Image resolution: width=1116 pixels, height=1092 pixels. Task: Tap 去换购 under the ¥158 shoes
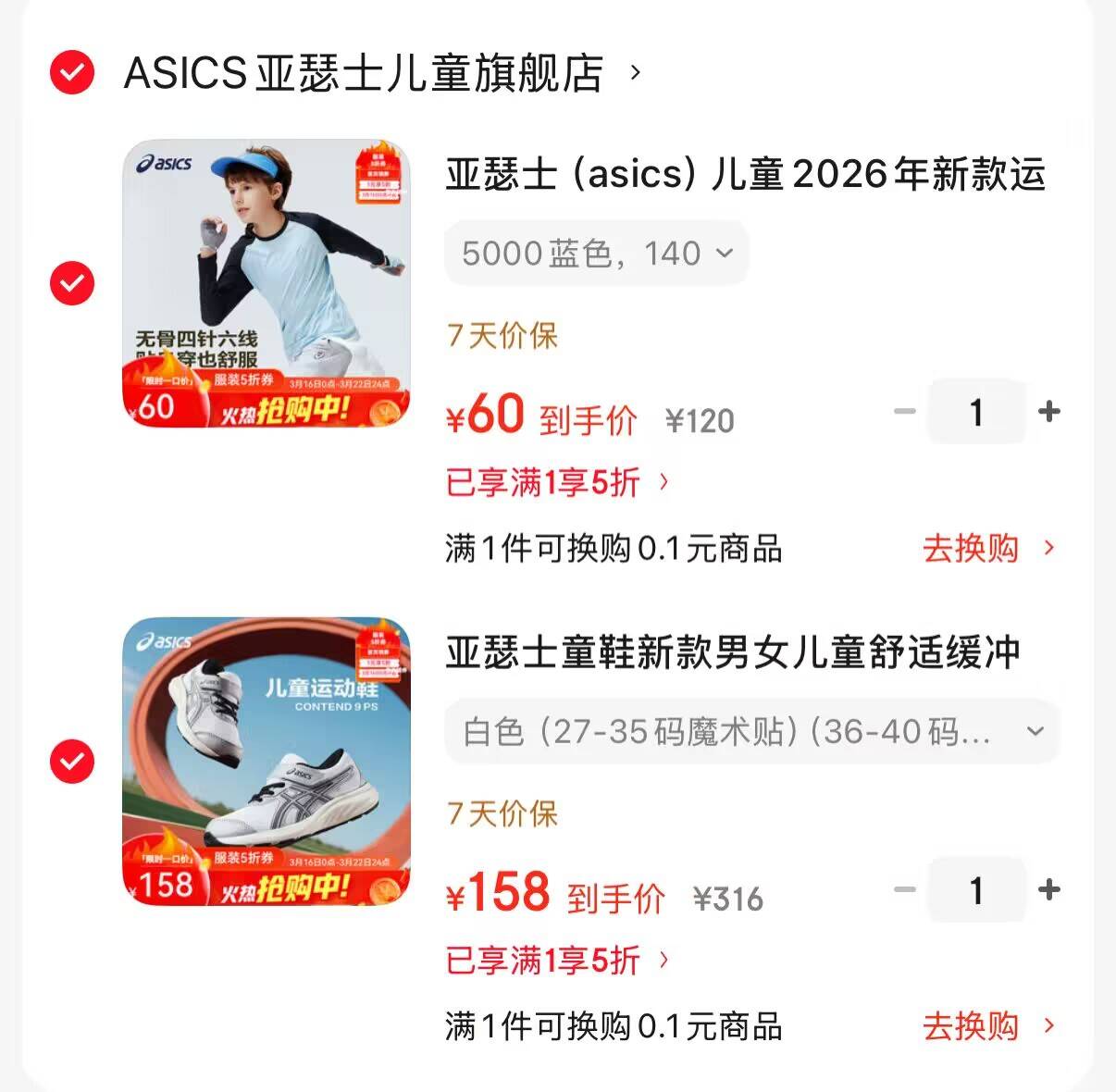(x=986, y=1026)
